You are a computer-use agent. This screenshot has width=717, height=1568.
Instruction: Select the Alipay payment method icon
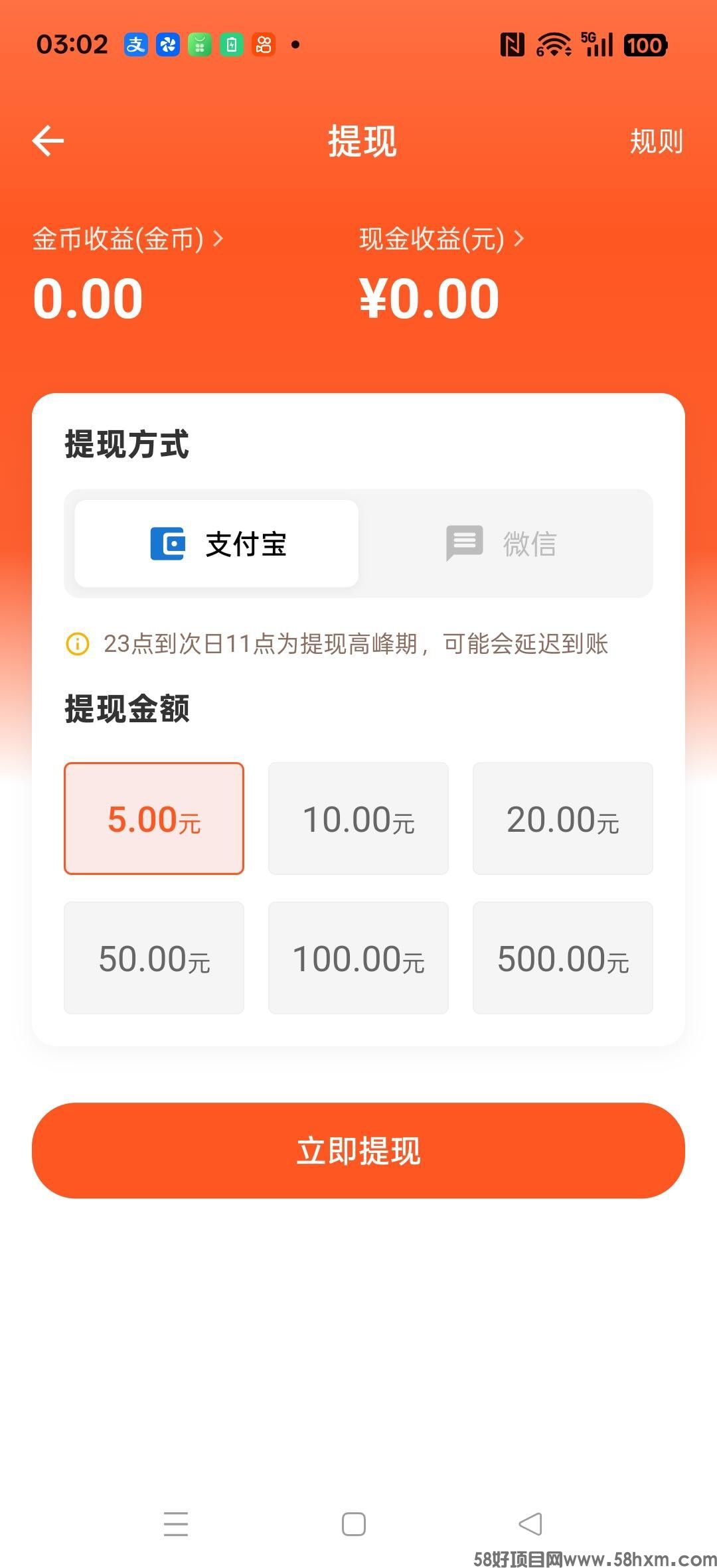coord(169,543)
